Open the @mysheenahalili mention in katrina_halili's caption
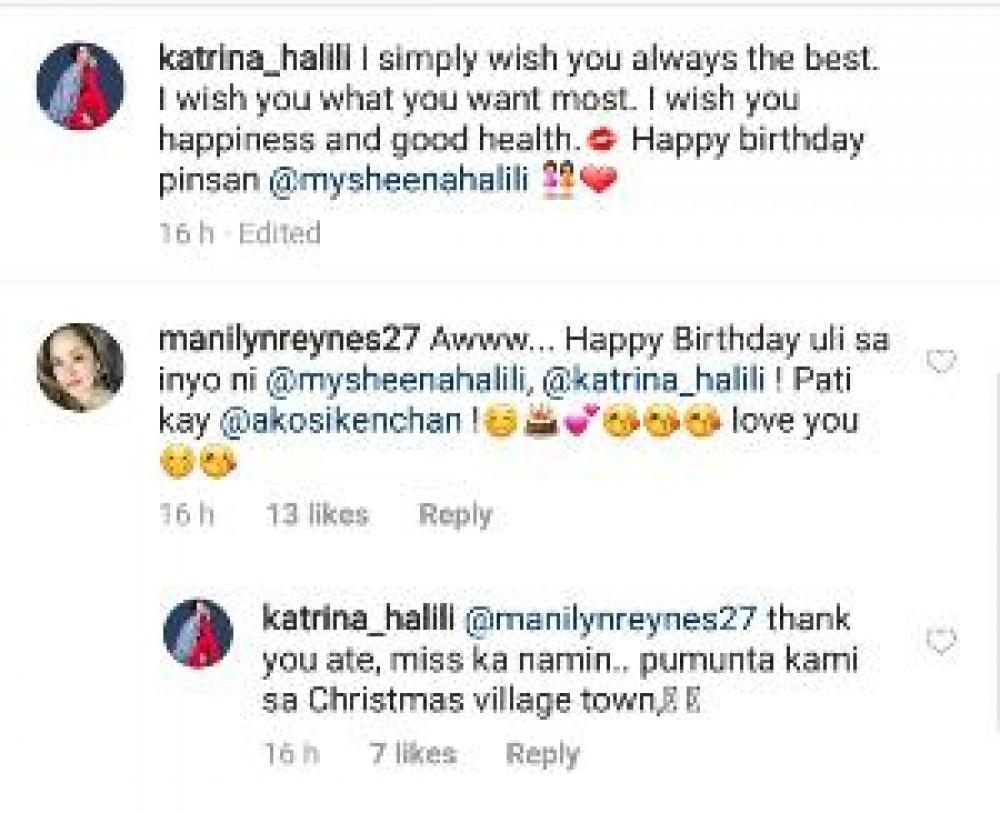 [x=397, y=181]
